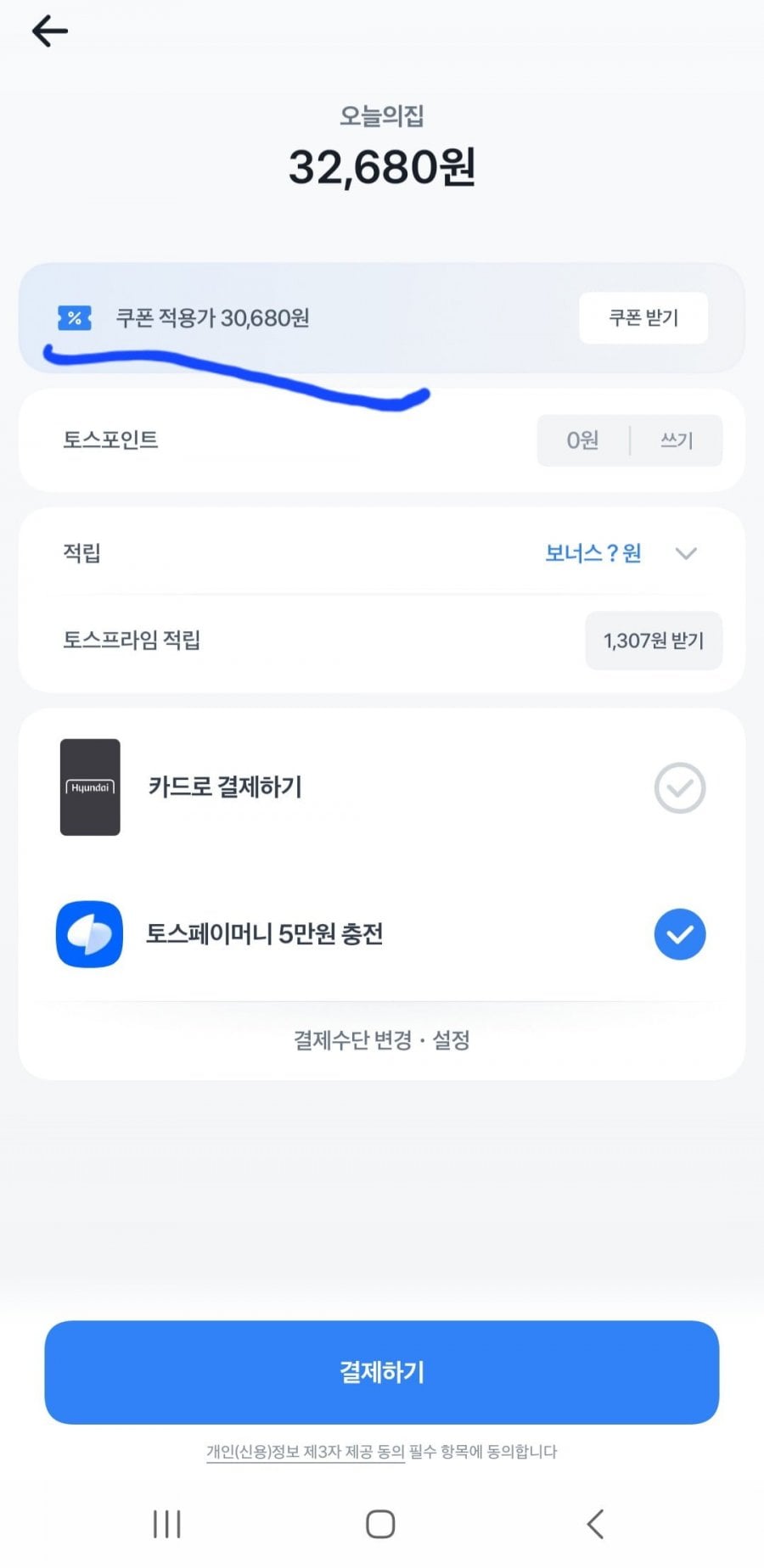The height and width of the screenshot is (1568, 764).
Task: Go back using the top arrow
Action: click(x=50, y=32)
